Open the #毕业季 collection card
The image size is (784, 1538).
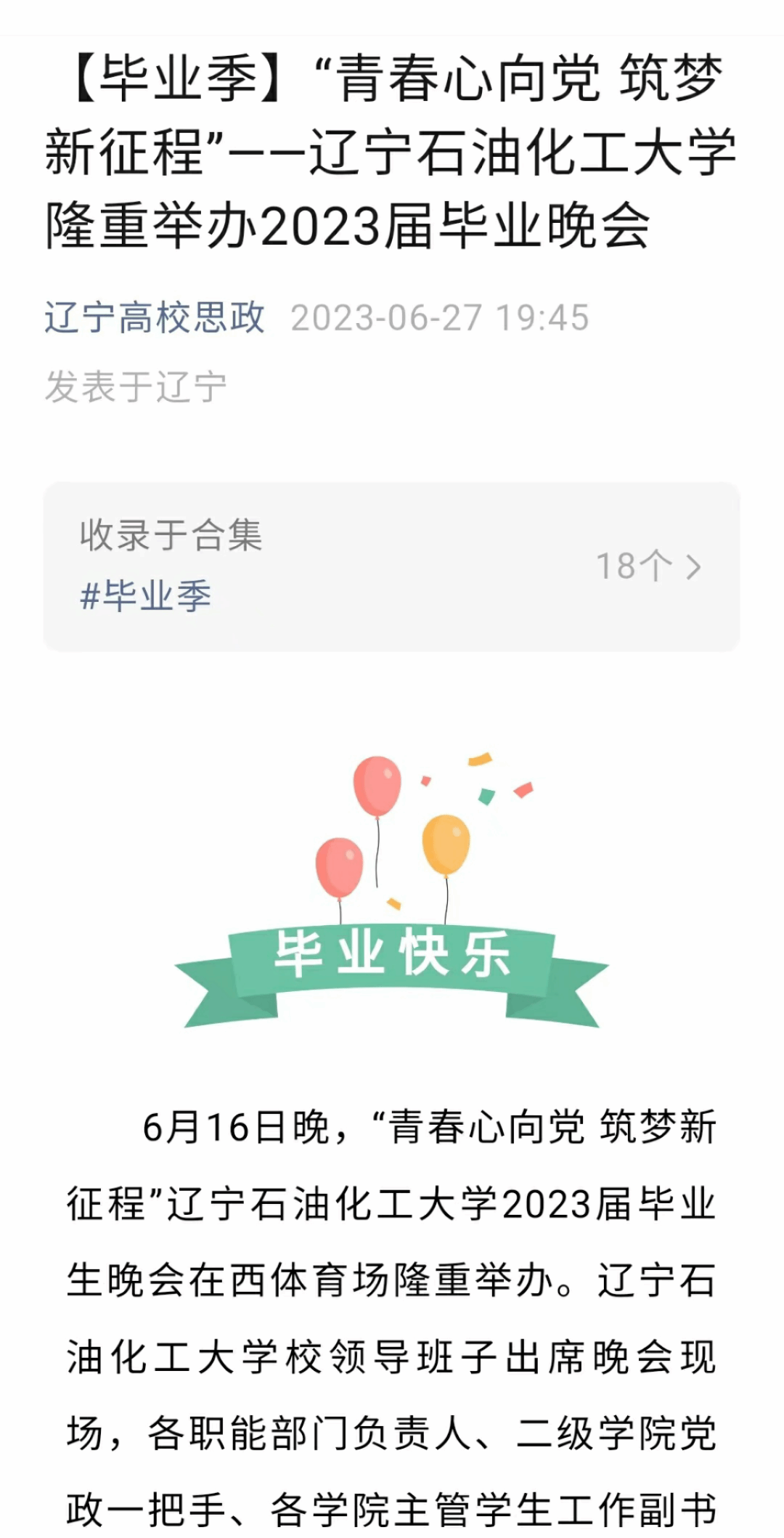pyautogui.click(x=391, y=566)
